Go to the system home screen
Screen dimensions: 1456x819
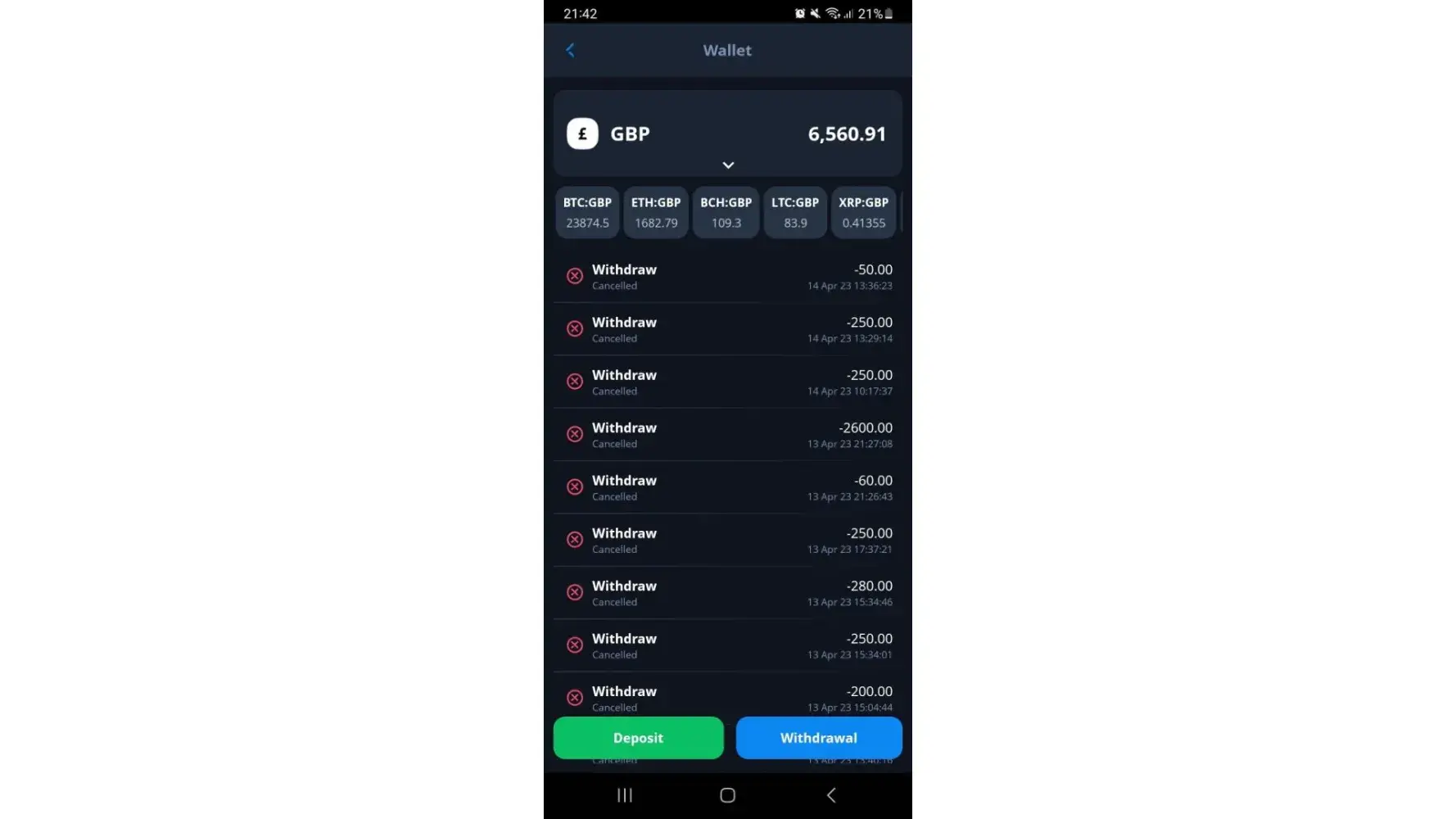tap(727, 795)
